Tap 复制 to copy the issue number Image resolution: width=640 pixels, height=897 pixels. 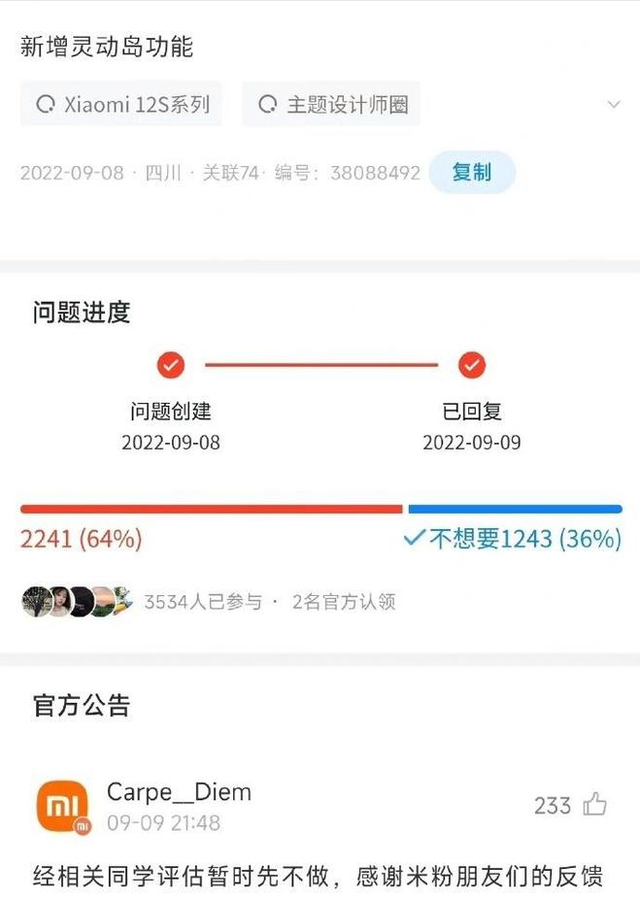pos(472,172)
